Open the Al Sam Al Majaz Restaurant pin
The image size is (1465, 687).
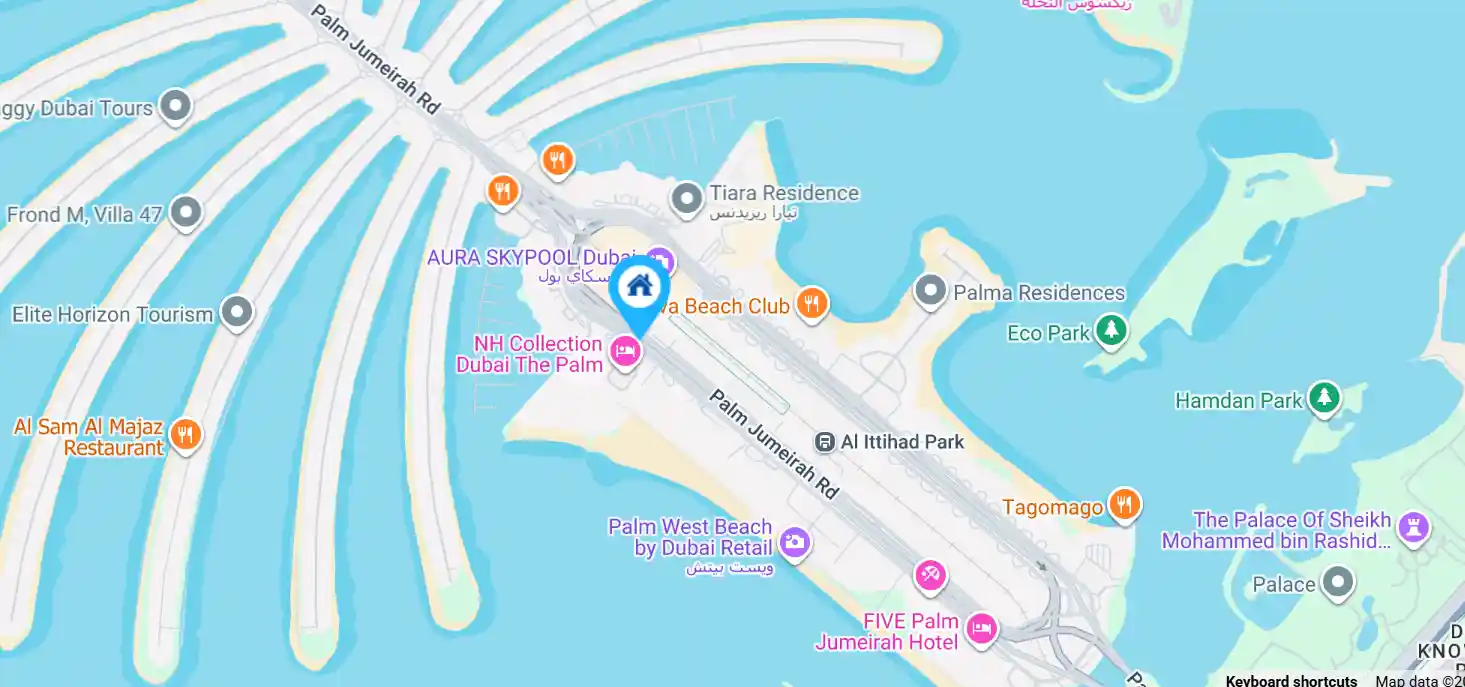(186, 434)
